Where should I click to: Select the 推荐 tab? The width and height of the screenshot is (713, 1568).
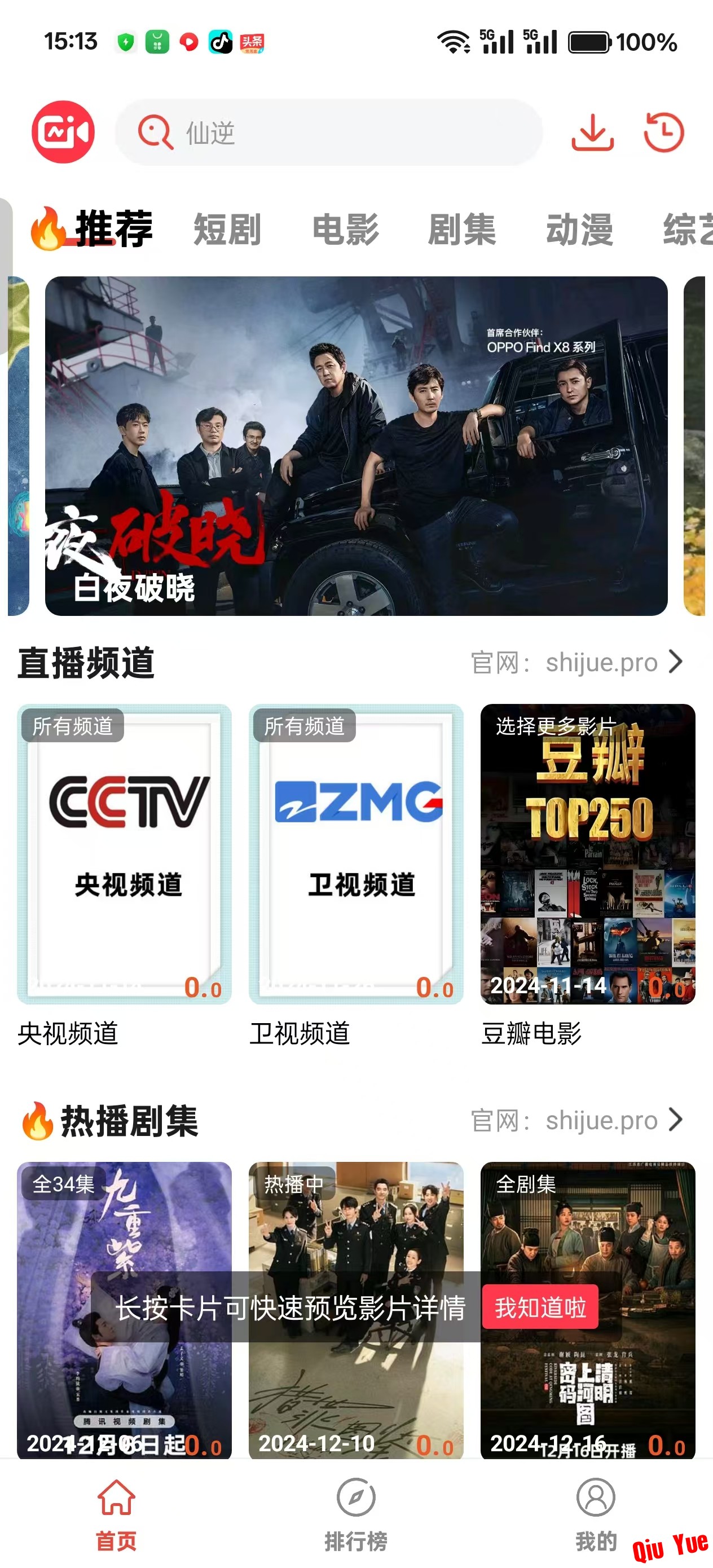113,230
